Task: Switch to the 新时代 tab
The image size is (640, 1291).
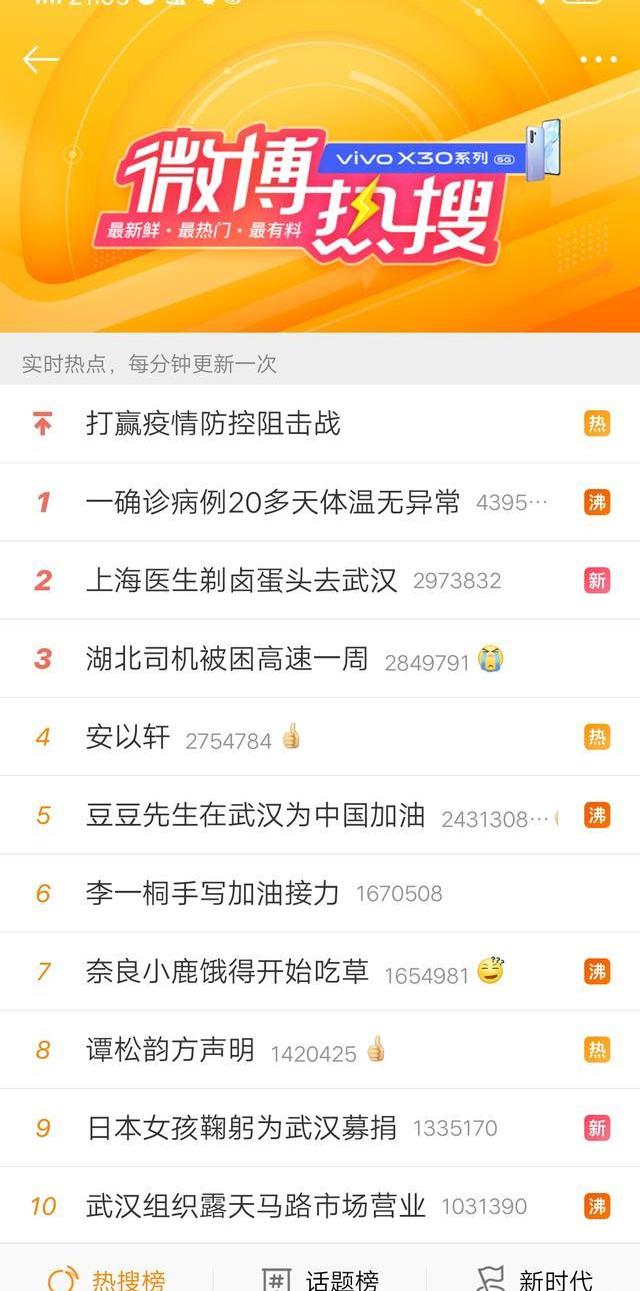Action: (533, 1278)
